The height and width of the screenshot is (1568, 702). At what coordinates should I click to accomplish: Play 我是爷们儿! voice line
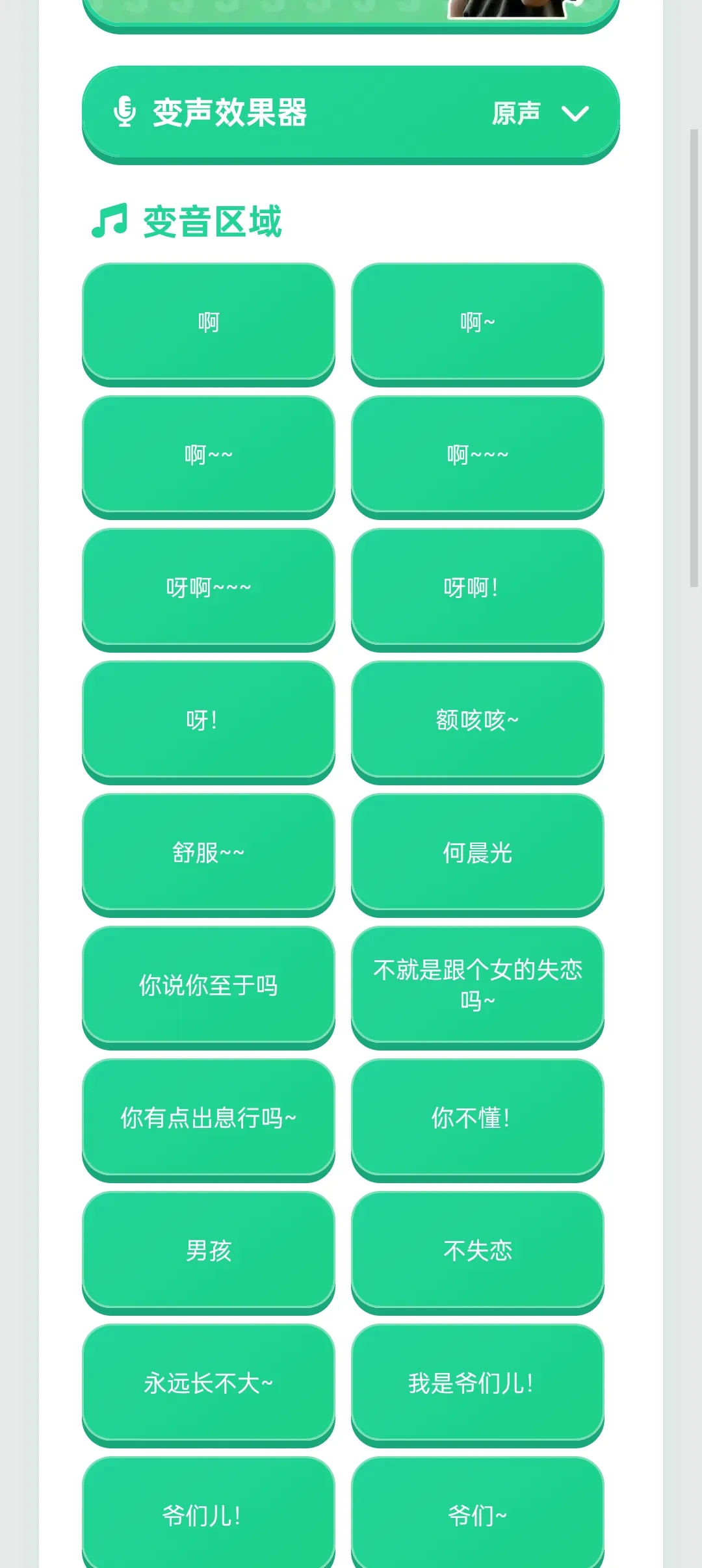tap(478, 1385)
